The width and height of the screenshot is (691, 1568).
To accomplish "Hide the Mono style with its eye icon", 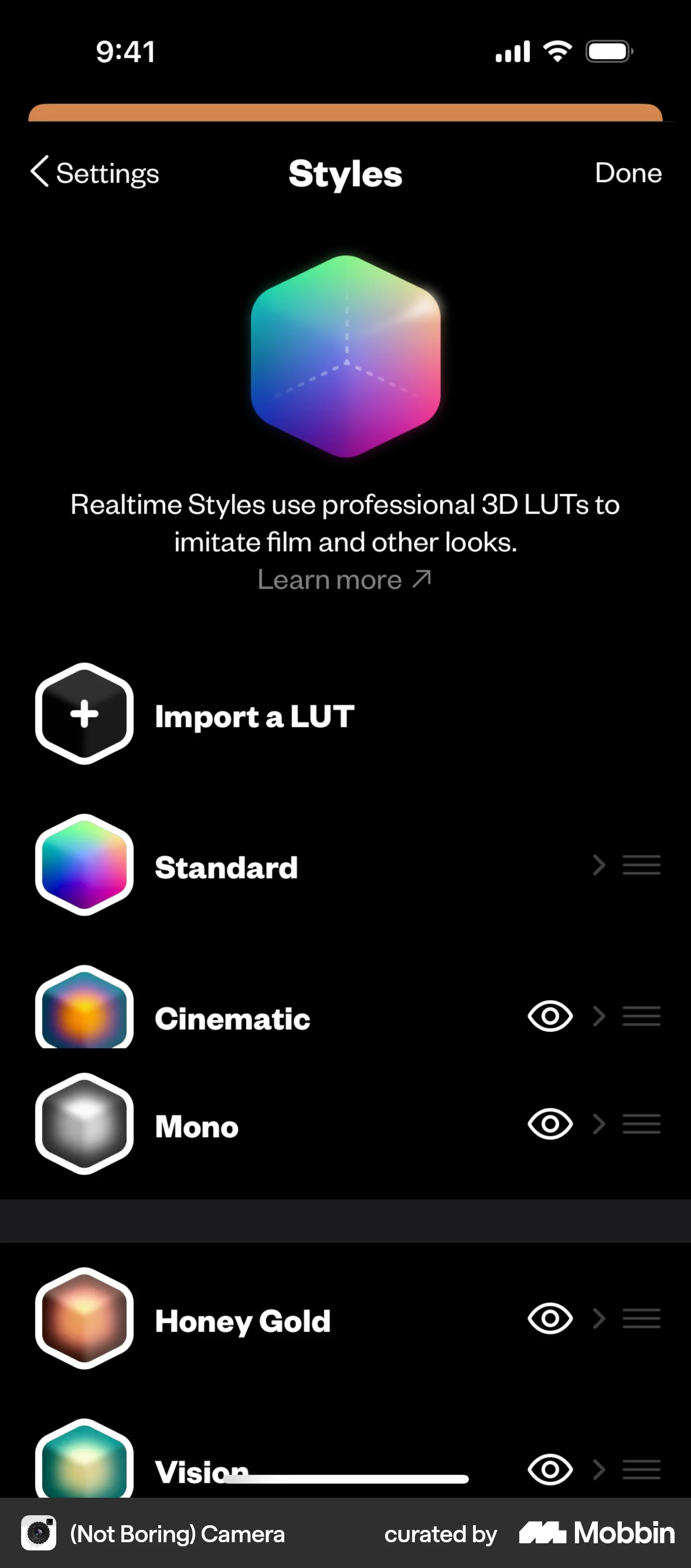I will point(549,1124).
